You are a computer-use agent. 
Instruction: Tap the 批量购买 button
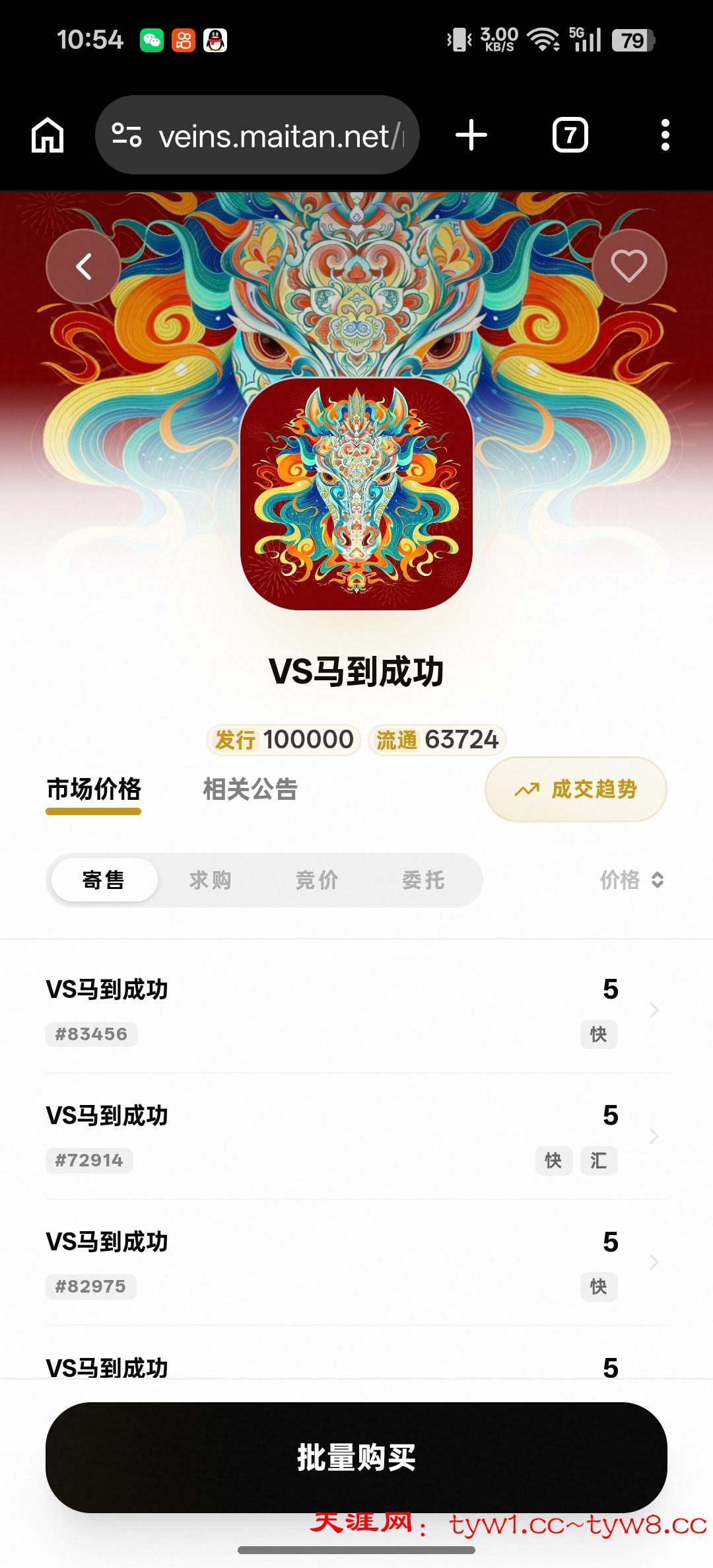(356, 1458)
